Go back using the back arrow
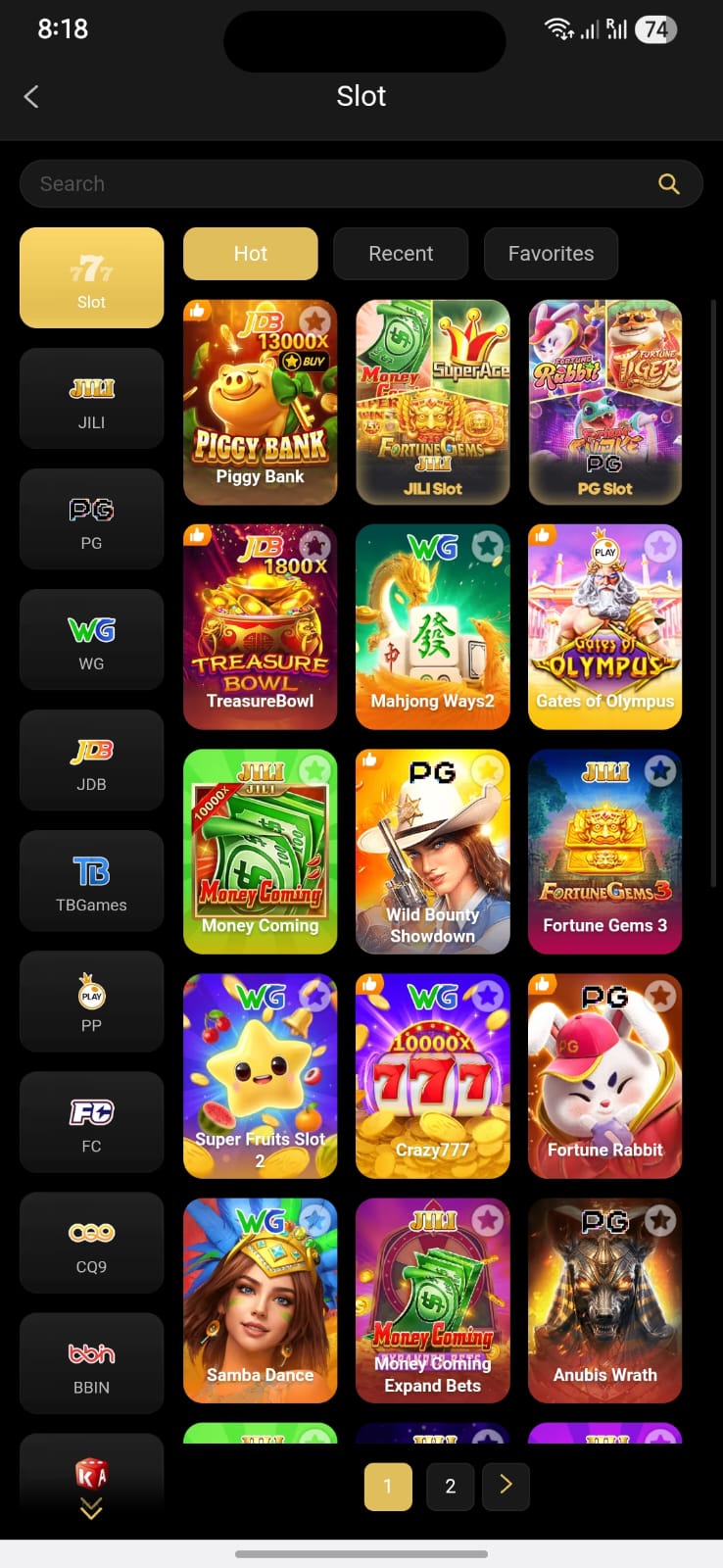The image size is (723, 1568). (31, 96)
